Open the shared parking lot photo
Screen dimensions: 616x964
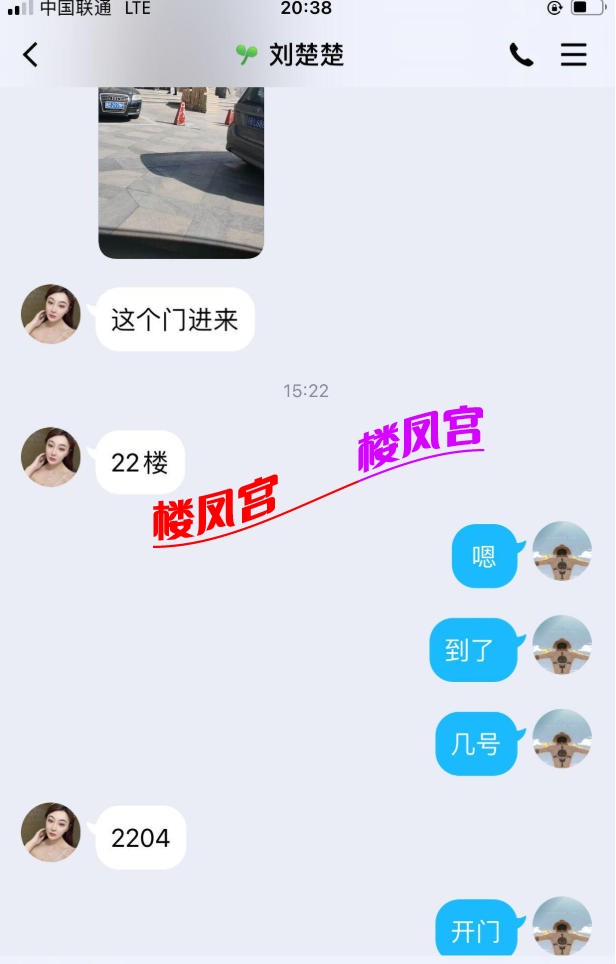pyautogui.click(x=181, y=172)
